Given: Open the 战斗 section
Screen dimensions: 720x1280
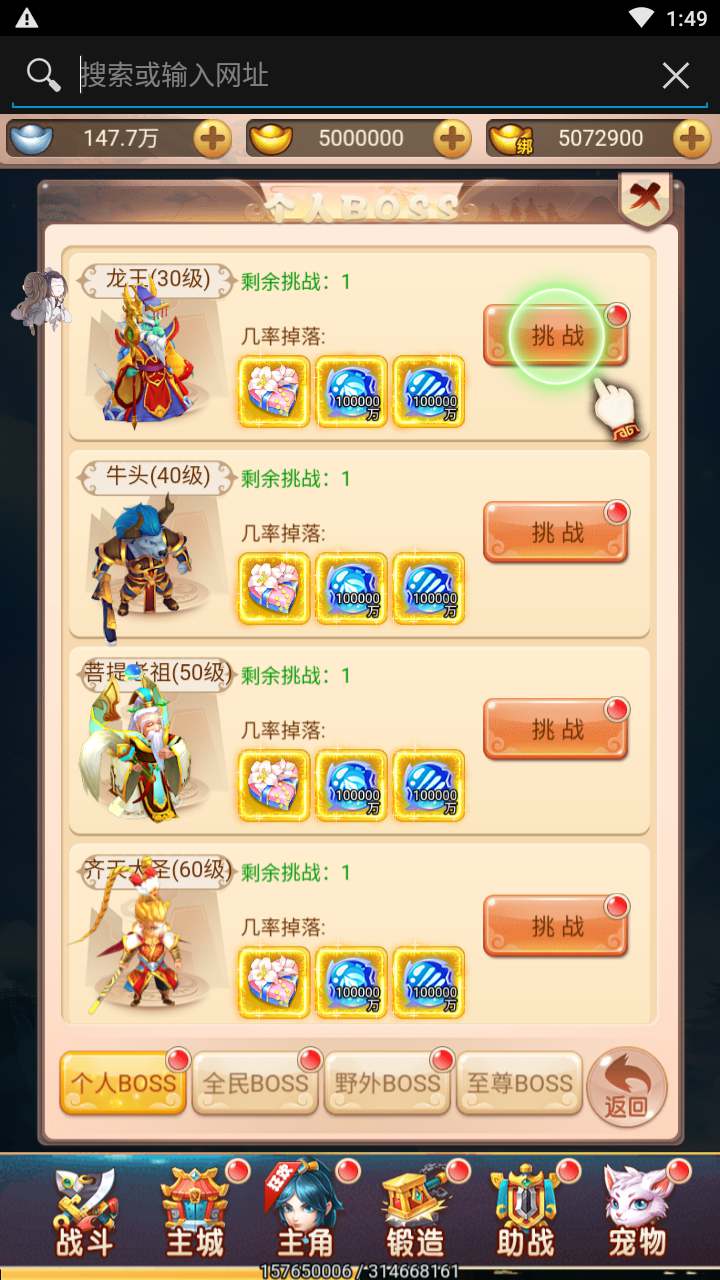Looking at the screenshot, I should [x=85, y=1215].
